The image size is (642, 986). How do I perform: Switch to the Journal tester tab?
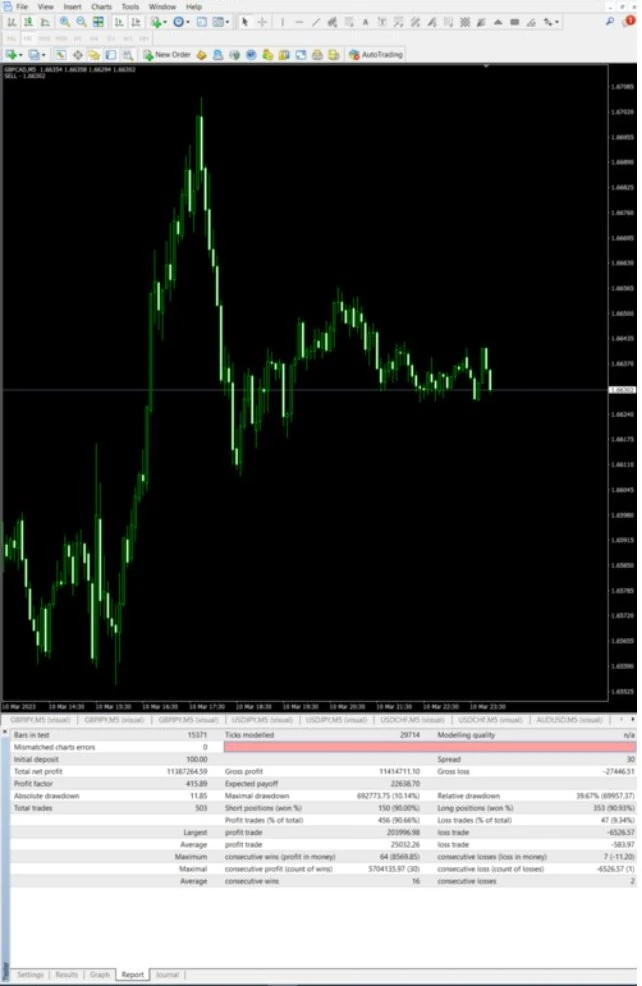pos(167,975)
